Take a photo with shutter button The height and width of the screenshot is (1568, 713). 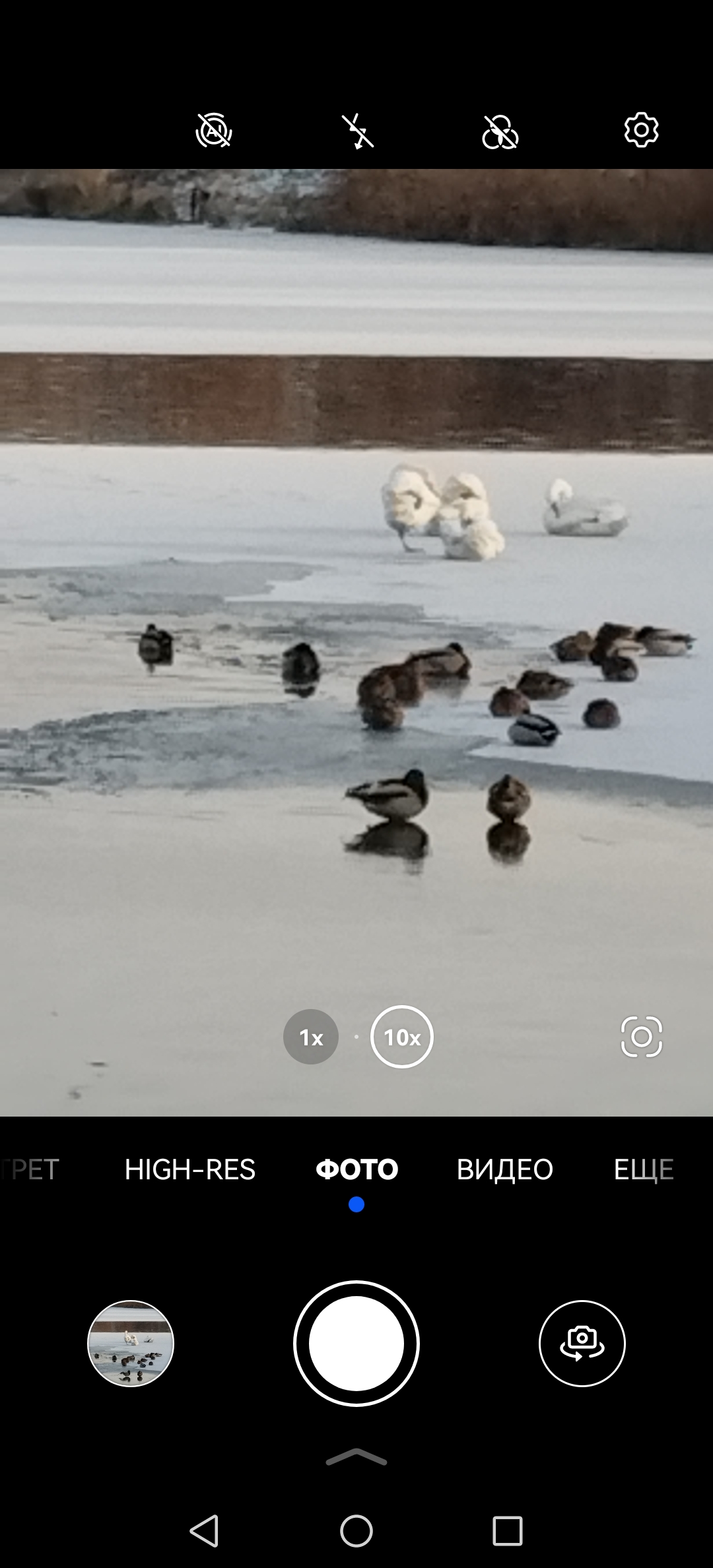click(356, 1344)
